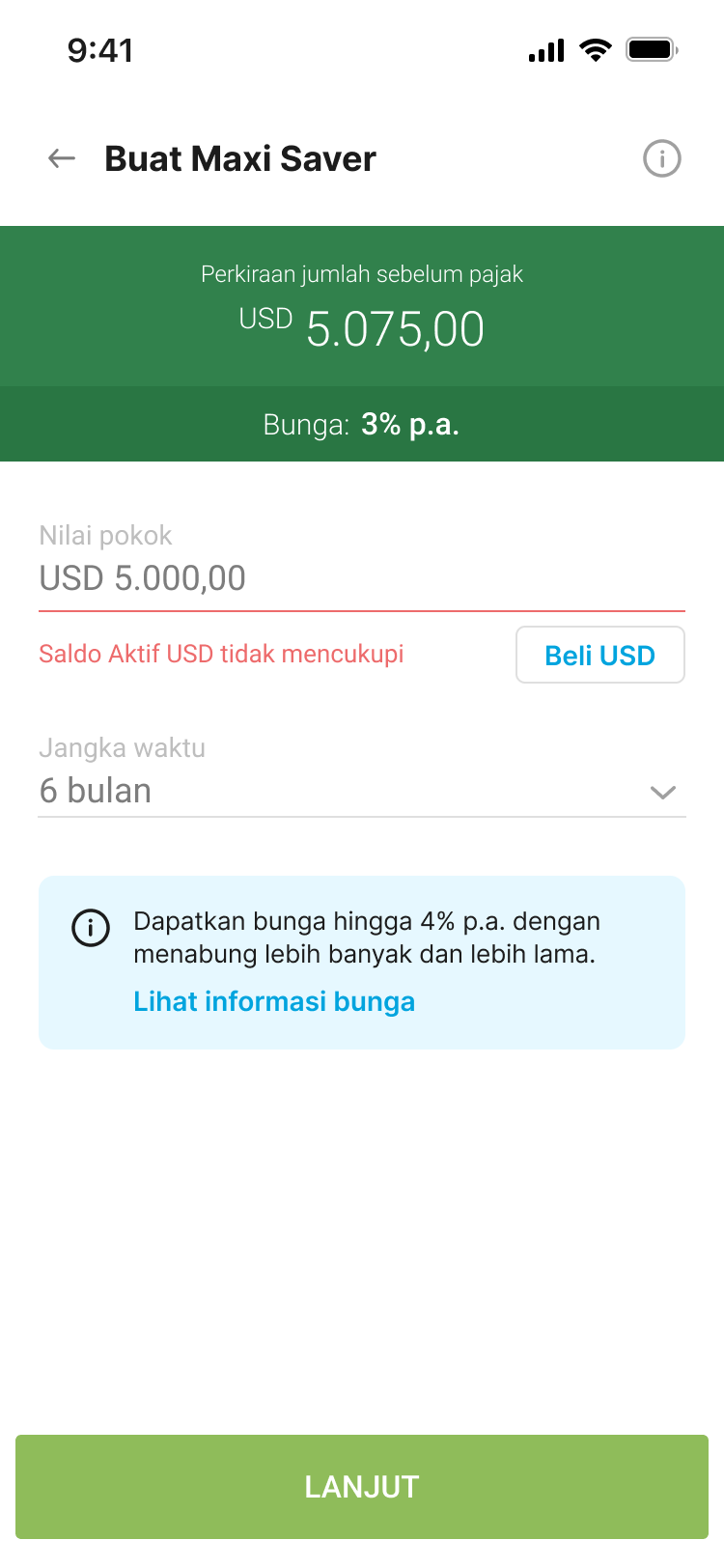This screenshot has height=1568, width=724.
Task: Tap the insufficient balance warning text
Action: (x=221, y=654)
